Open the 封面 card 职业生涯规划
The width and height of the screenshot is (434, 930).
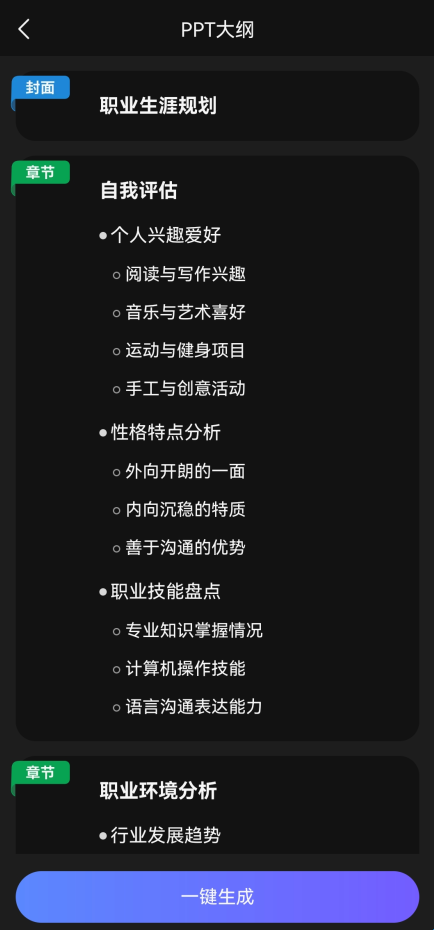click(x=217, y=106)
